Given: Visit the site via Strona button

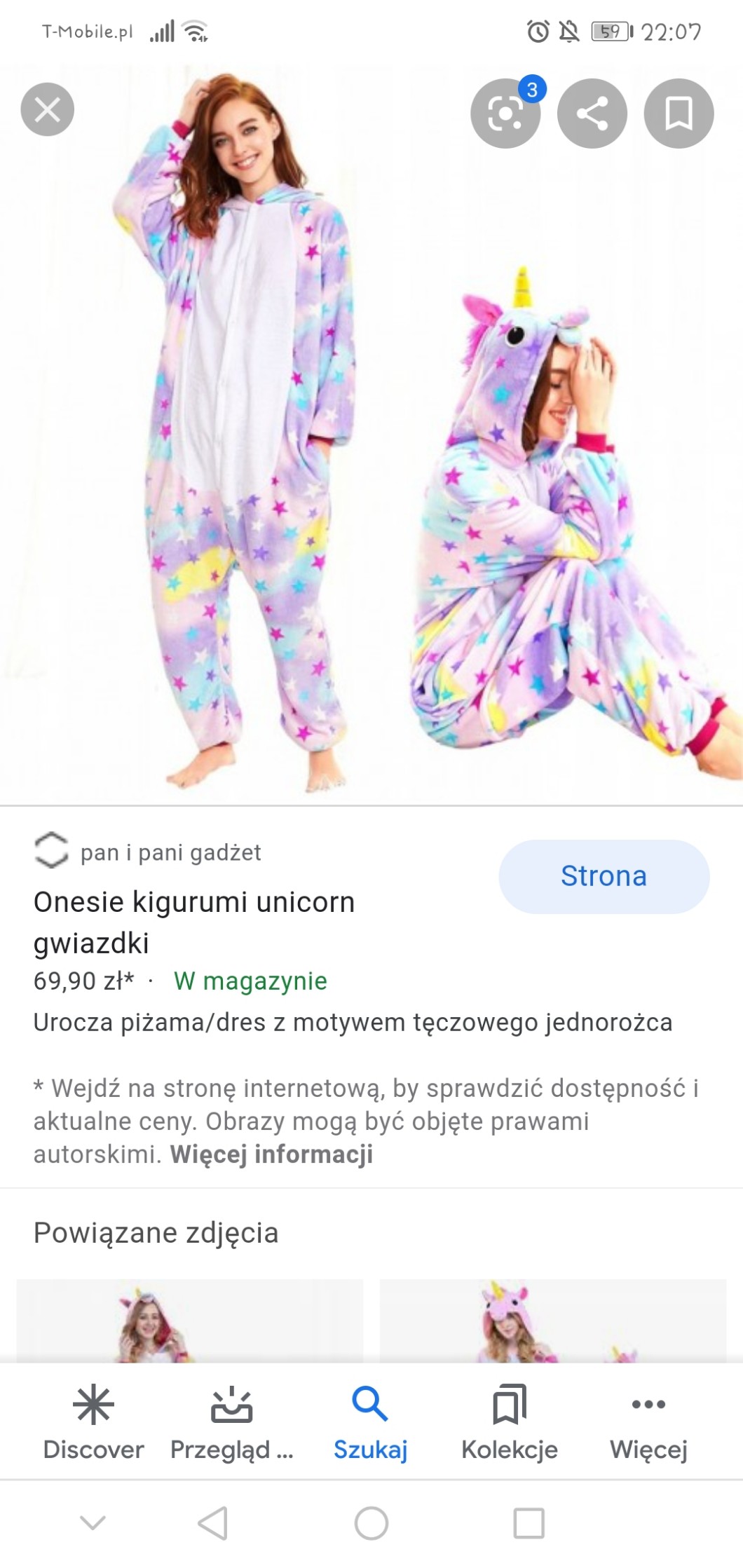Looking at the screenshot, I should [x=604, y=875].
